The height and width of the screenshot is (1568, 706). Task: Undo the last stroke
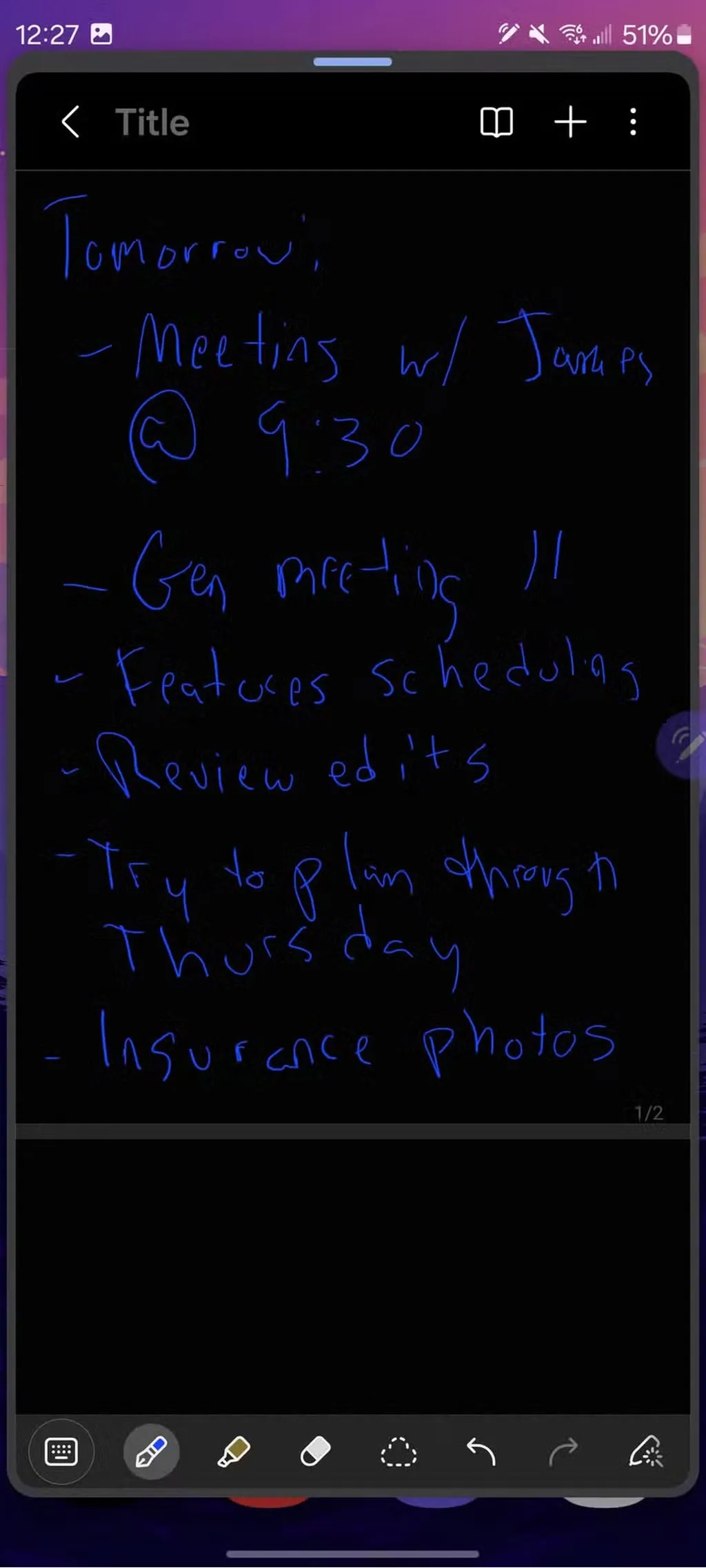[x=481, y=1452]
